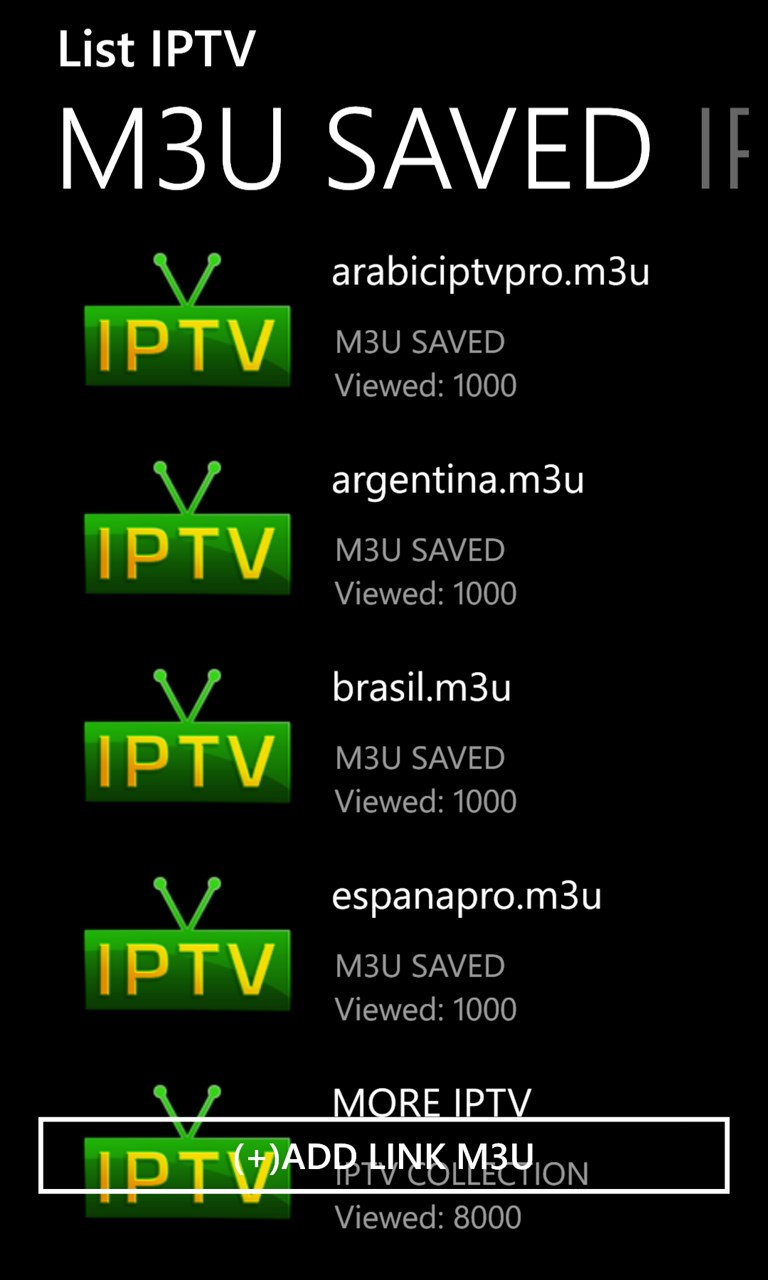
Task: Select the brasil.m3u playlist entry
Action: click(421, 688)
